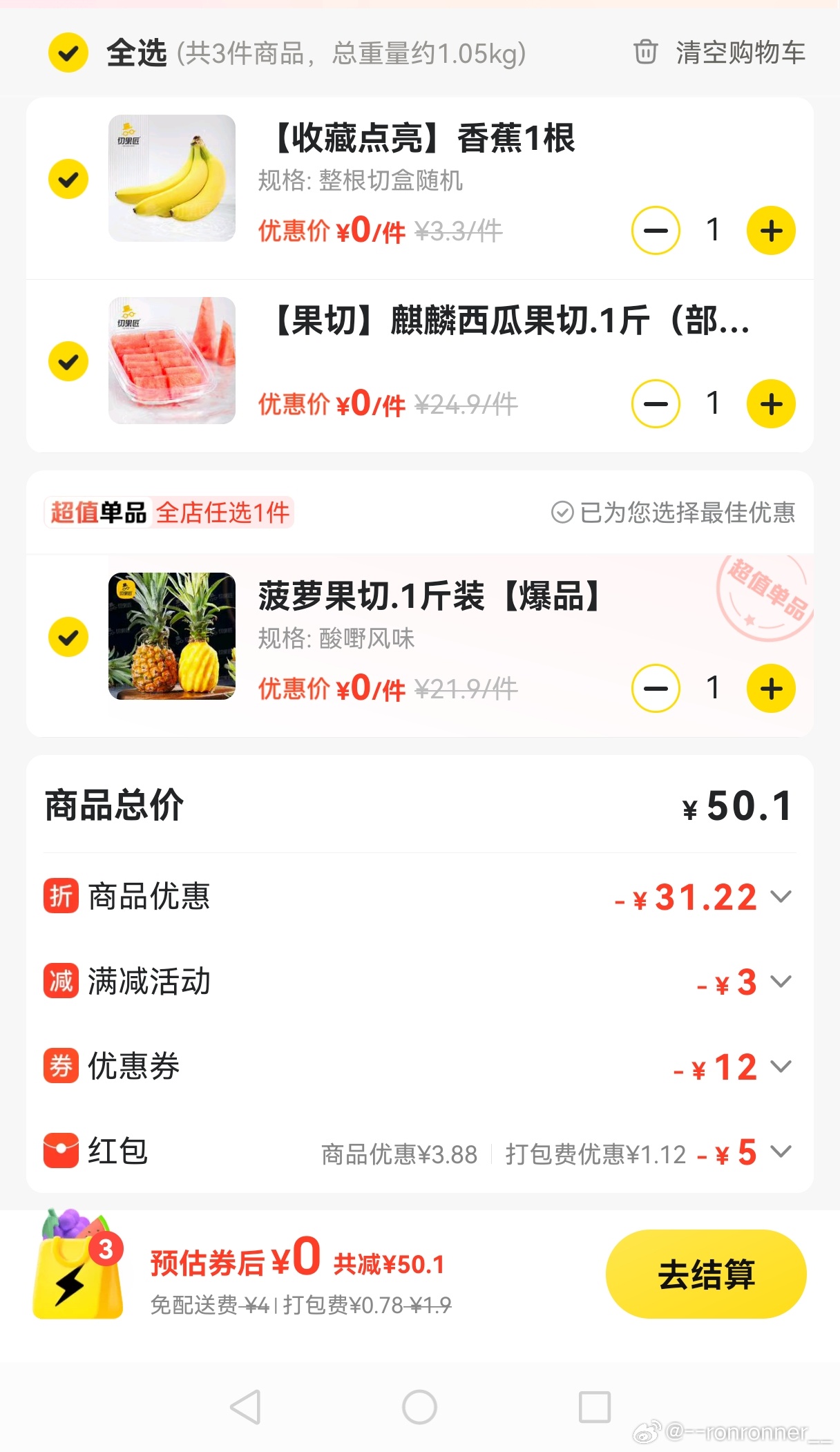
Task: Go back with the system back button
Action: (x=246, y=1407)
